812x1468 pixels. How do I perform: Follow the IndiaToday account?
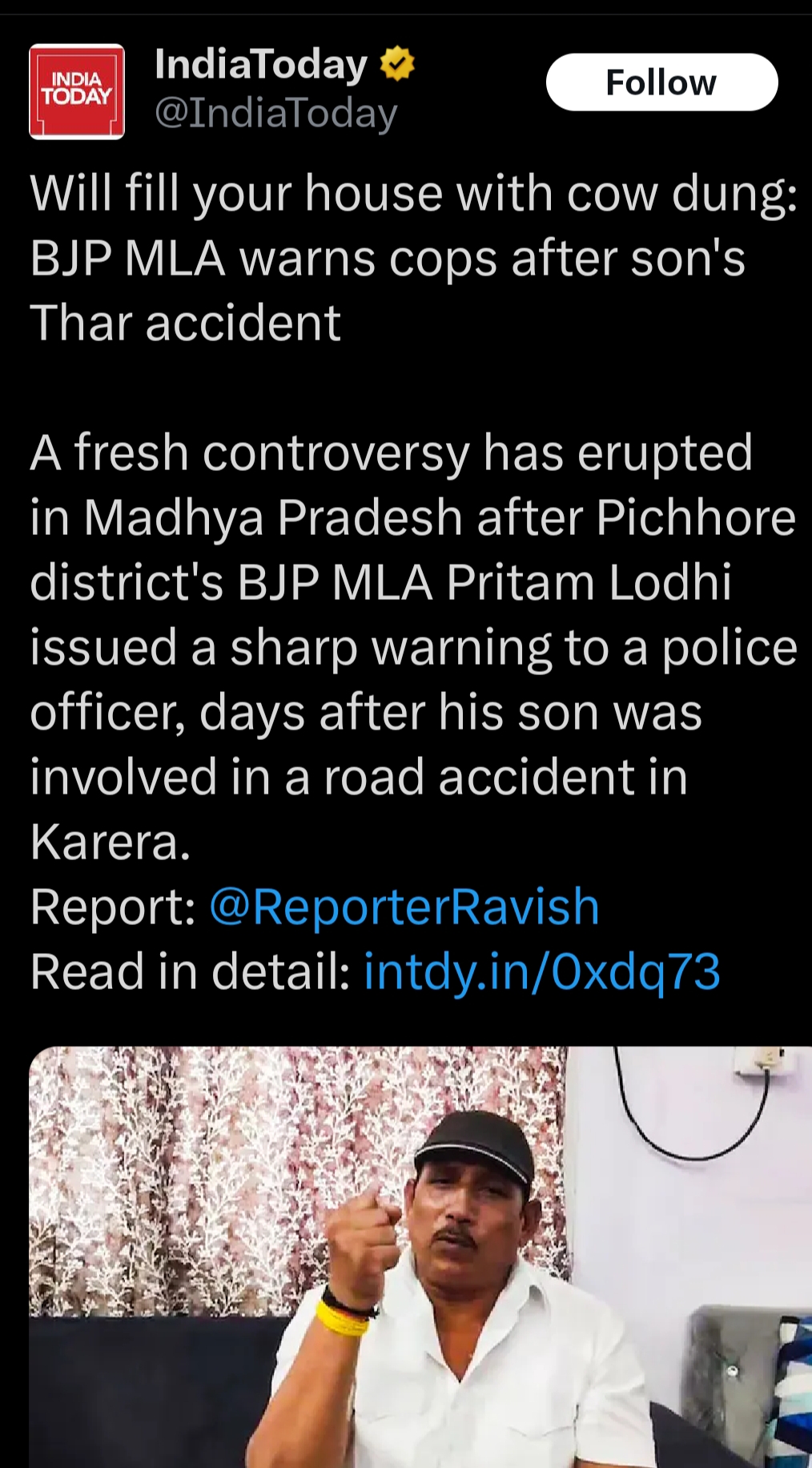(x=661, y=82)
